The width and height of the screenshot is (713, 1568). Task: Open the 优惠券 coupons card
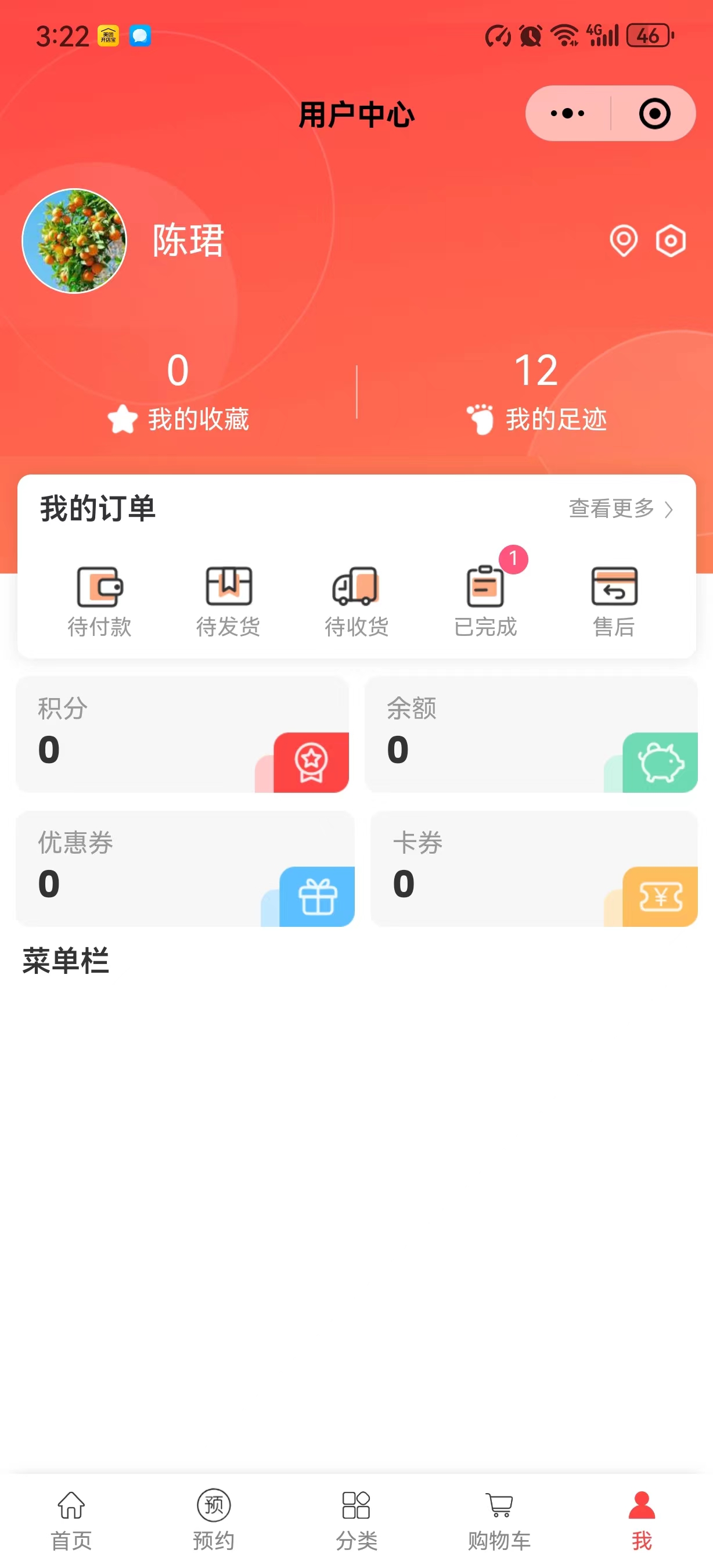click(185, 868)
